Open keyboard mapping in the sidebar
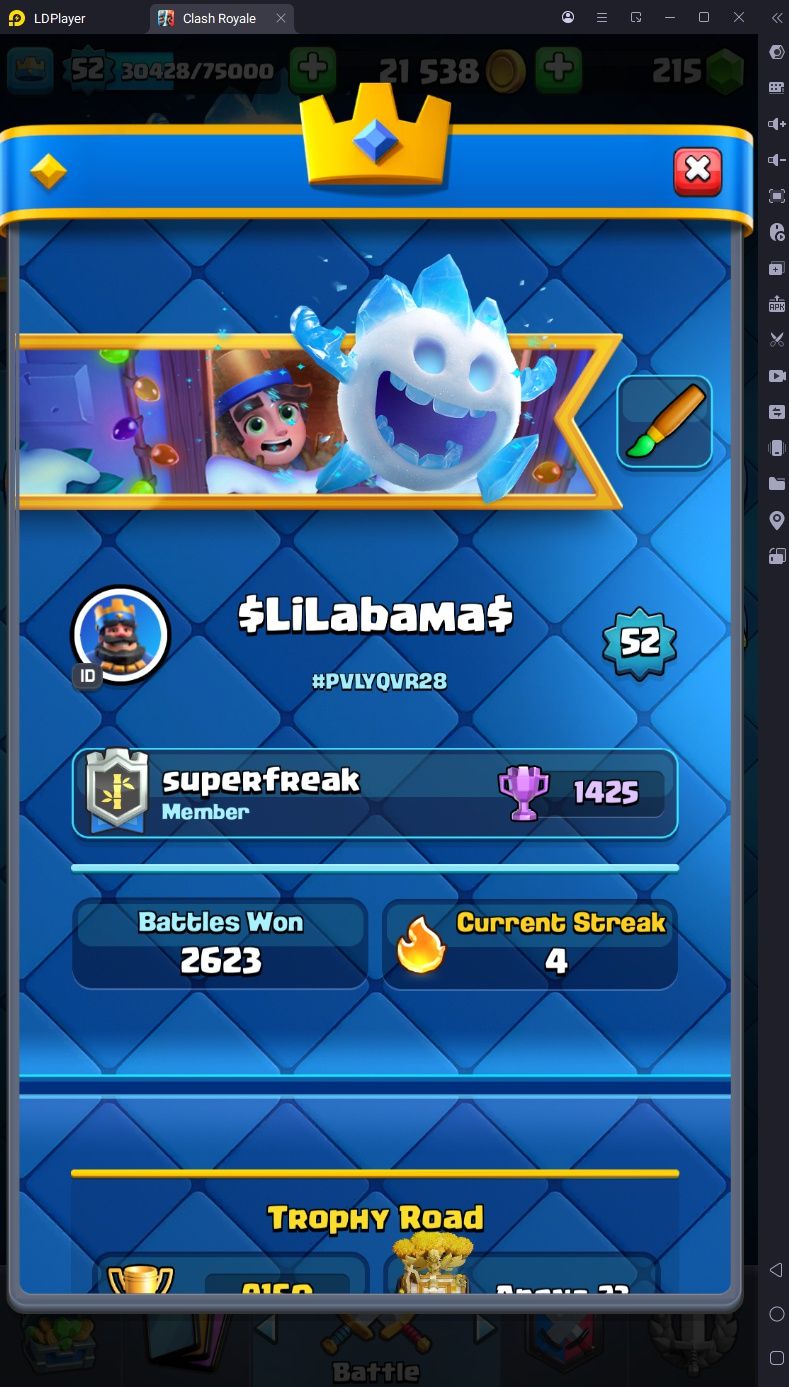Image resolution: width=789 pixels, height=1387 pixels. (776, 88)
